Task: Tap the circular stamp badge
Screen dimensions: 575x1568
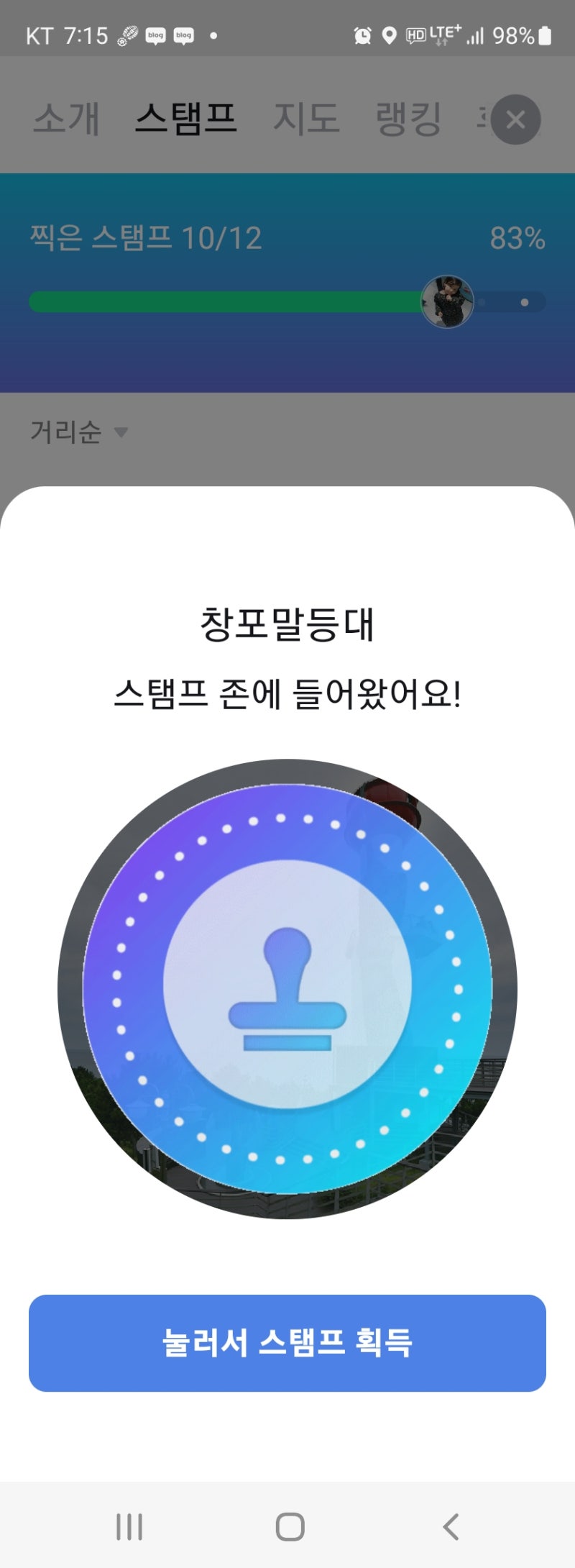Action: coord(287,989)
